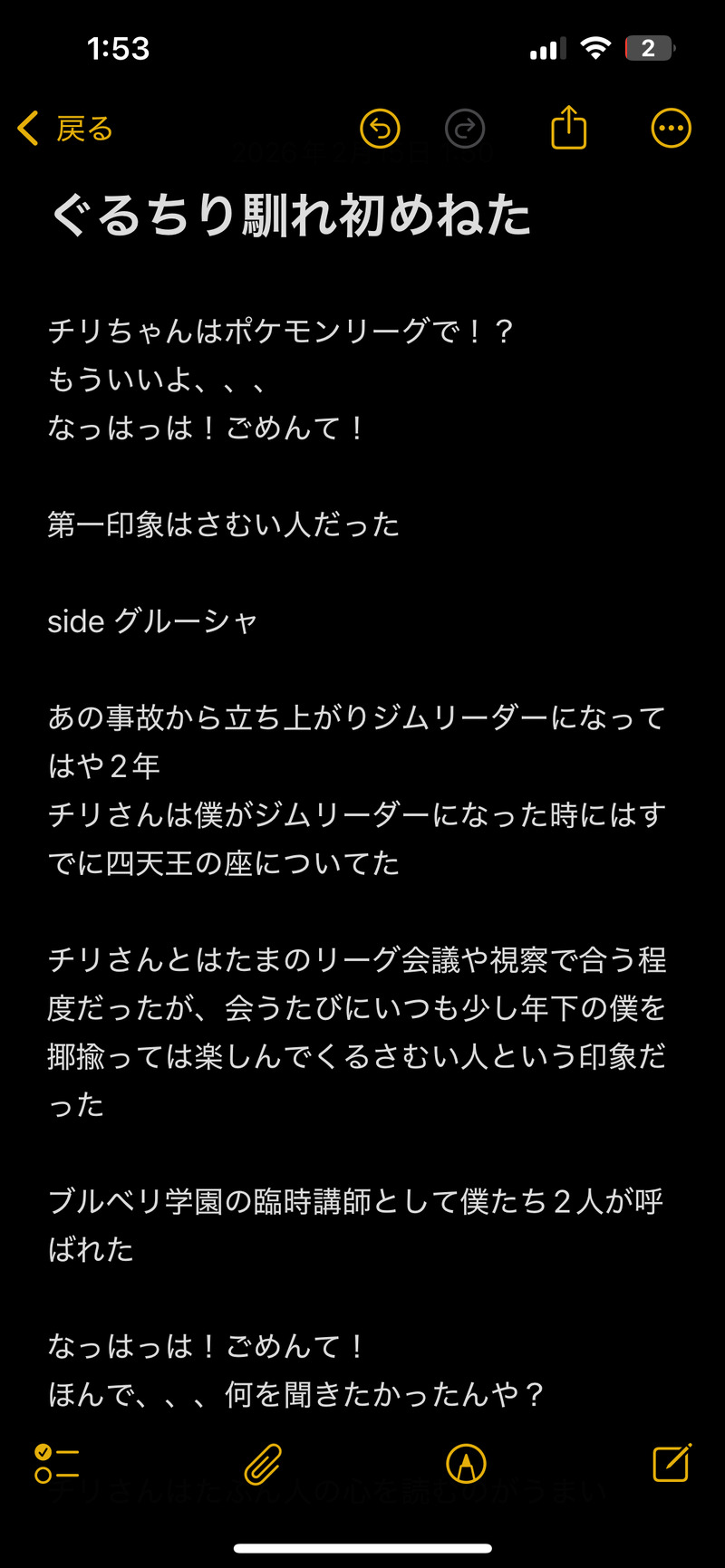The image size is (725, 1568).
Task: Open the markup pen tool
Action: [466, 1463]
